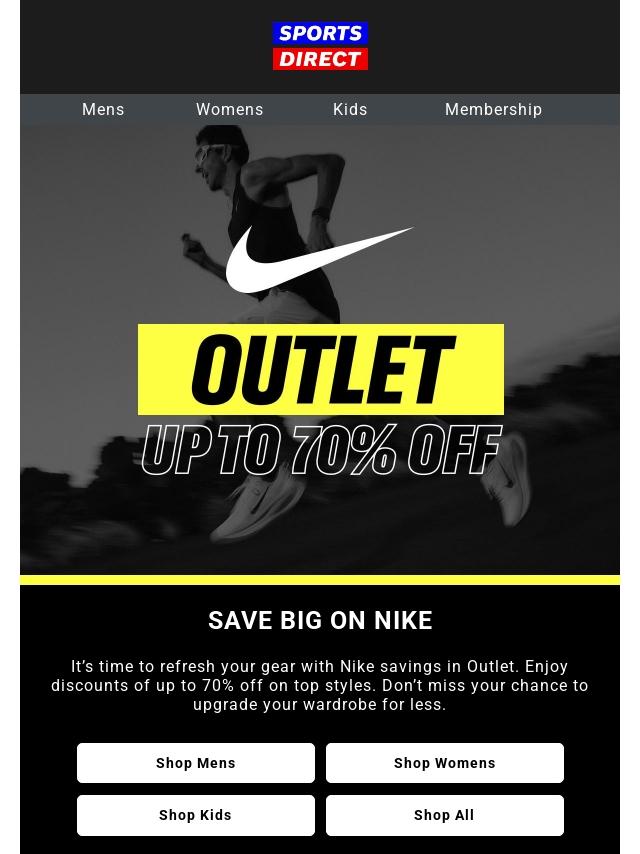The width and height of the screenshot is (640, 854).
Task: Open the Nike Outlet 70% off banner
Action: pos(320,370)
